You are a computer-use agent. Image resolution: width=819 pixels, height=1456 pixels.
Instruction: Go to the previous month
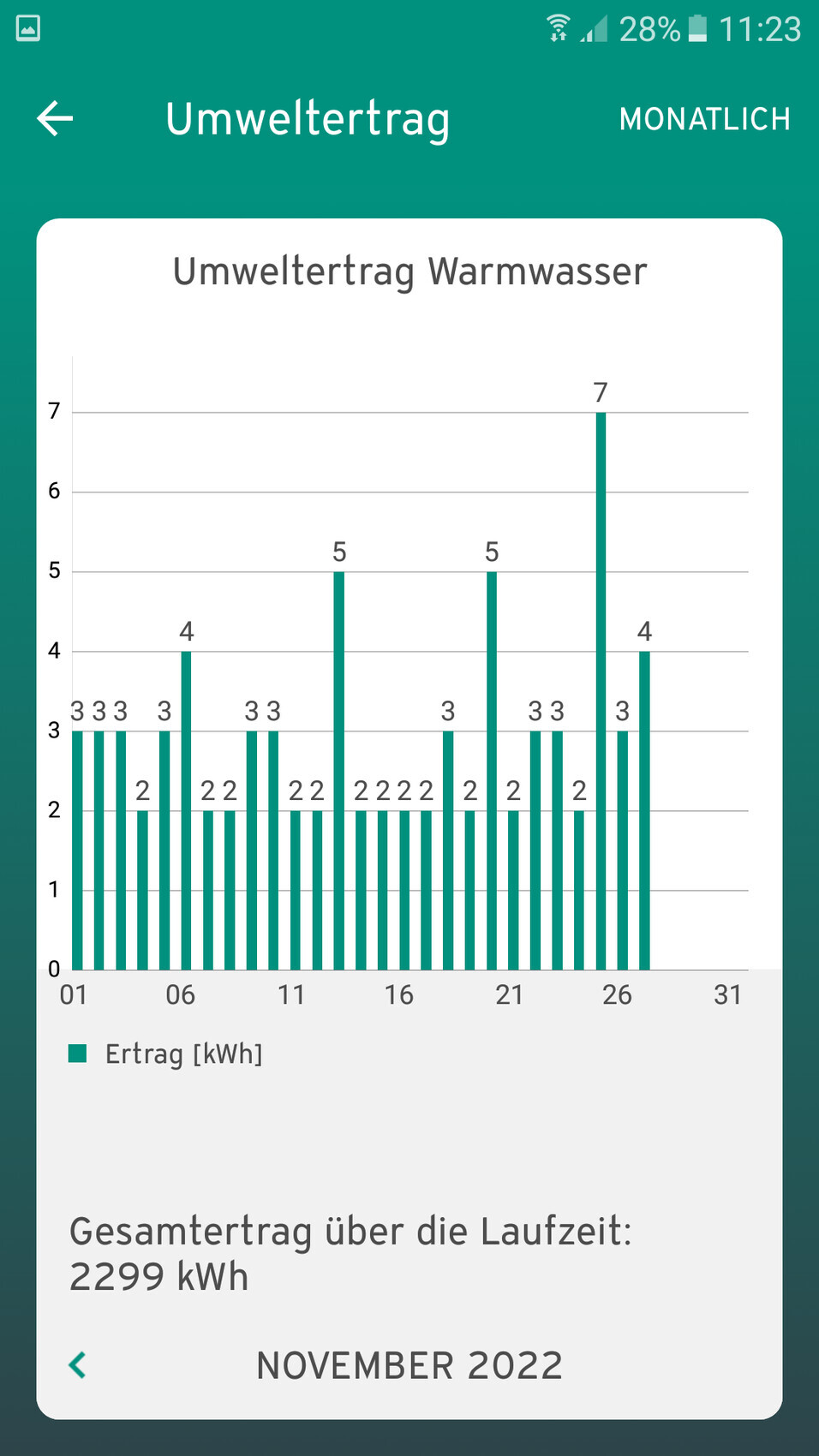coord(78,1364)
